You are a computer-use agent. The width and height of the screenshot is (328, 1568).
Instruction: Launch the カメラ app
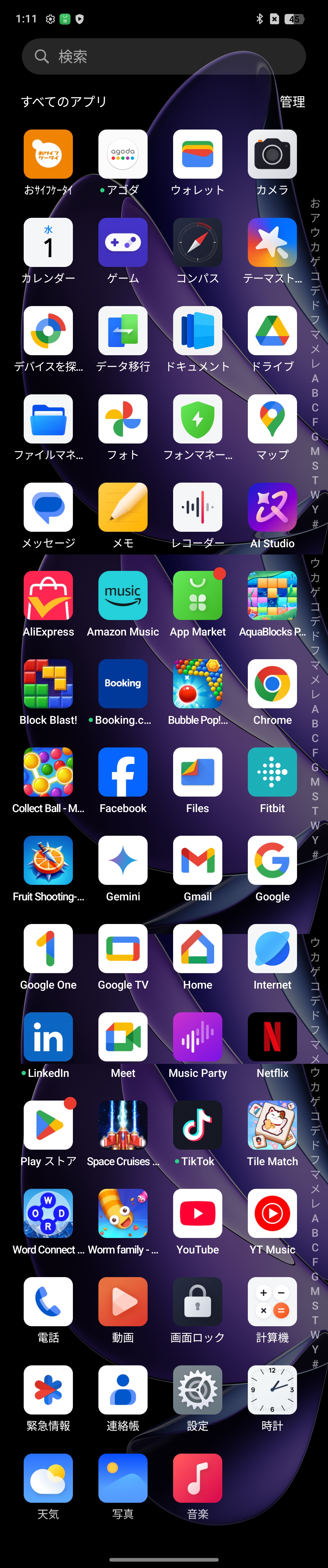click(272, 155)
